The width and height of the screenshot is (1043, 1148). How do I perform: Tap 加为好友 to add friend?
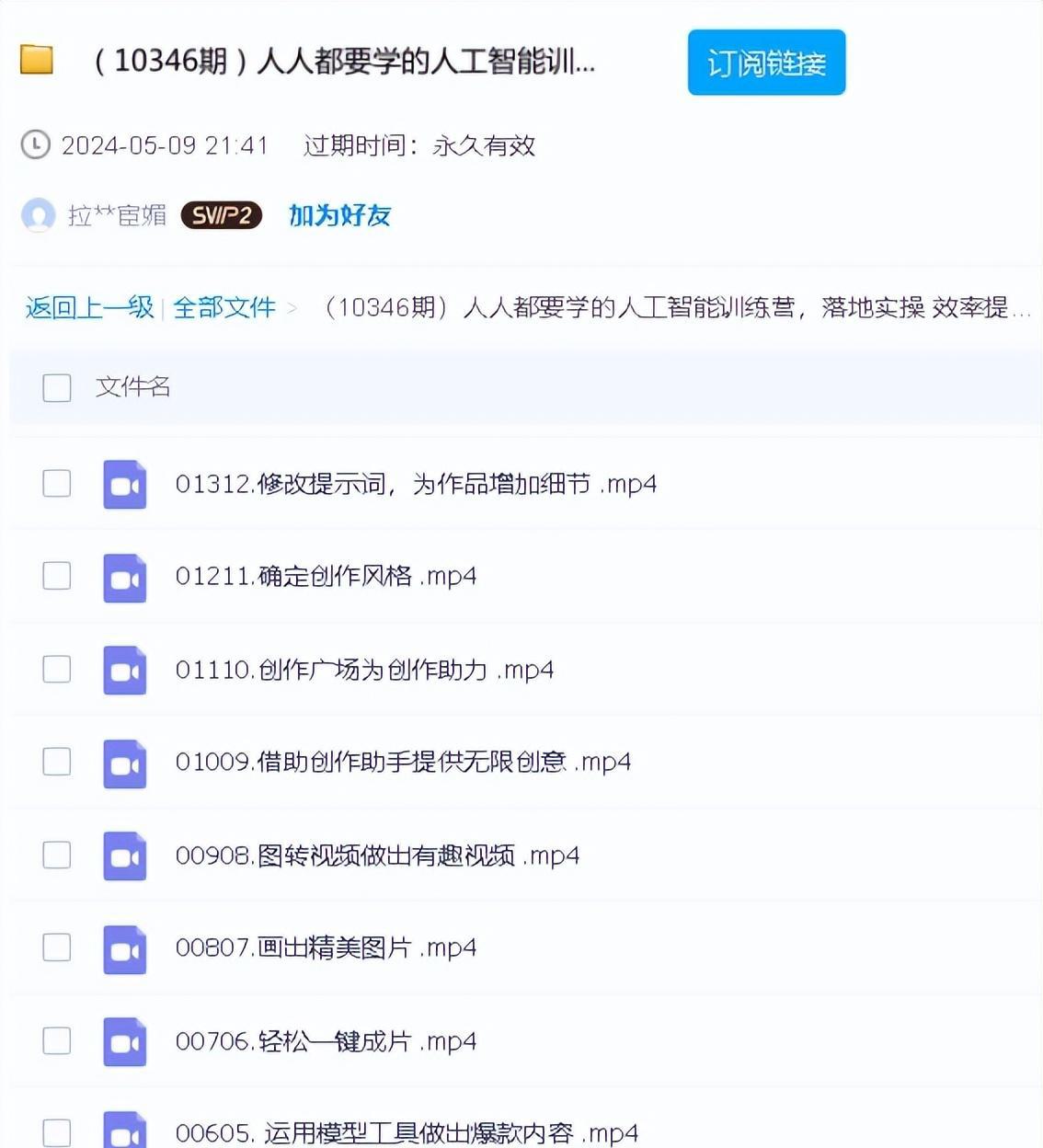(339, 215)
